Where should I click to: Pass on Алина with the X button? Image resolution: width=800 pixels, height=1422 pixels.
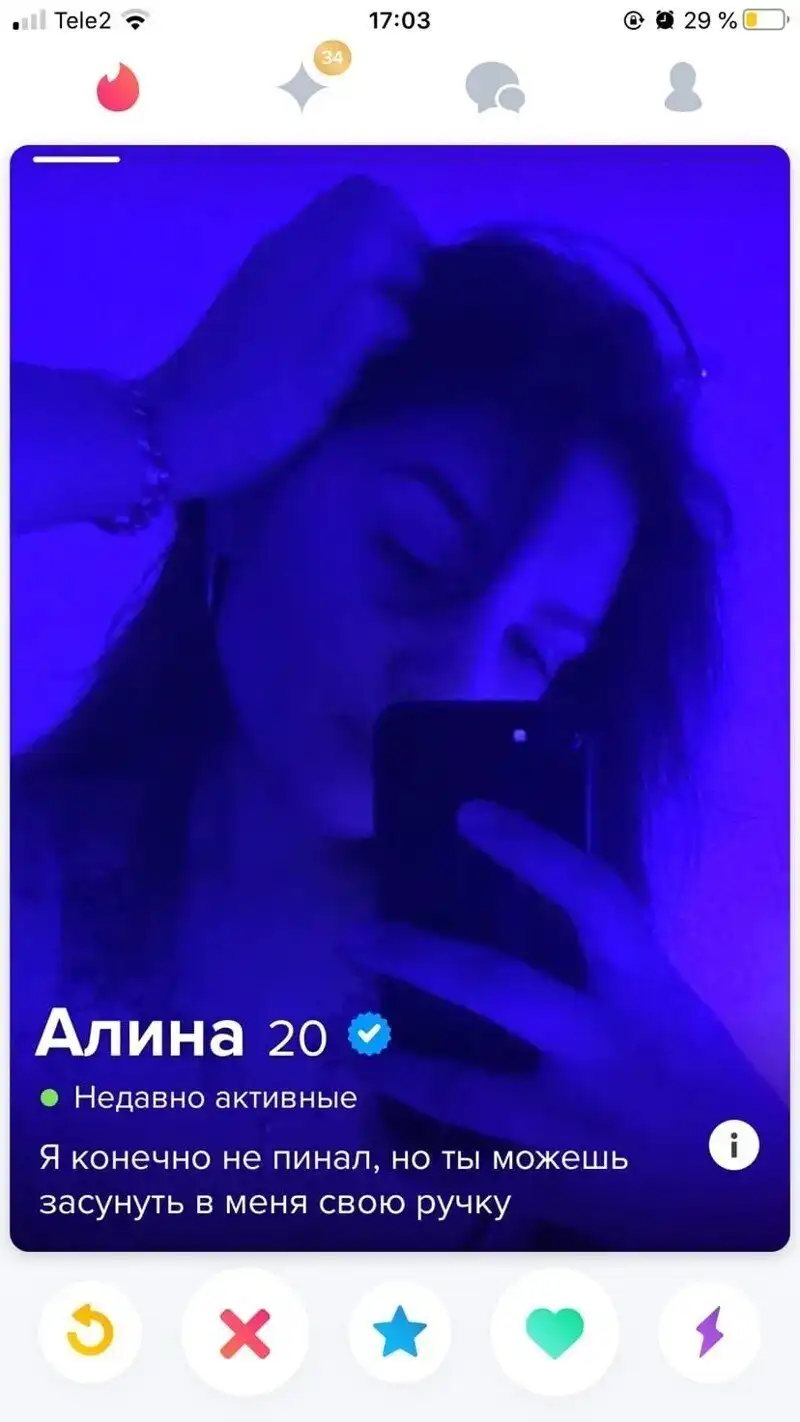(x=245, y=1332)
